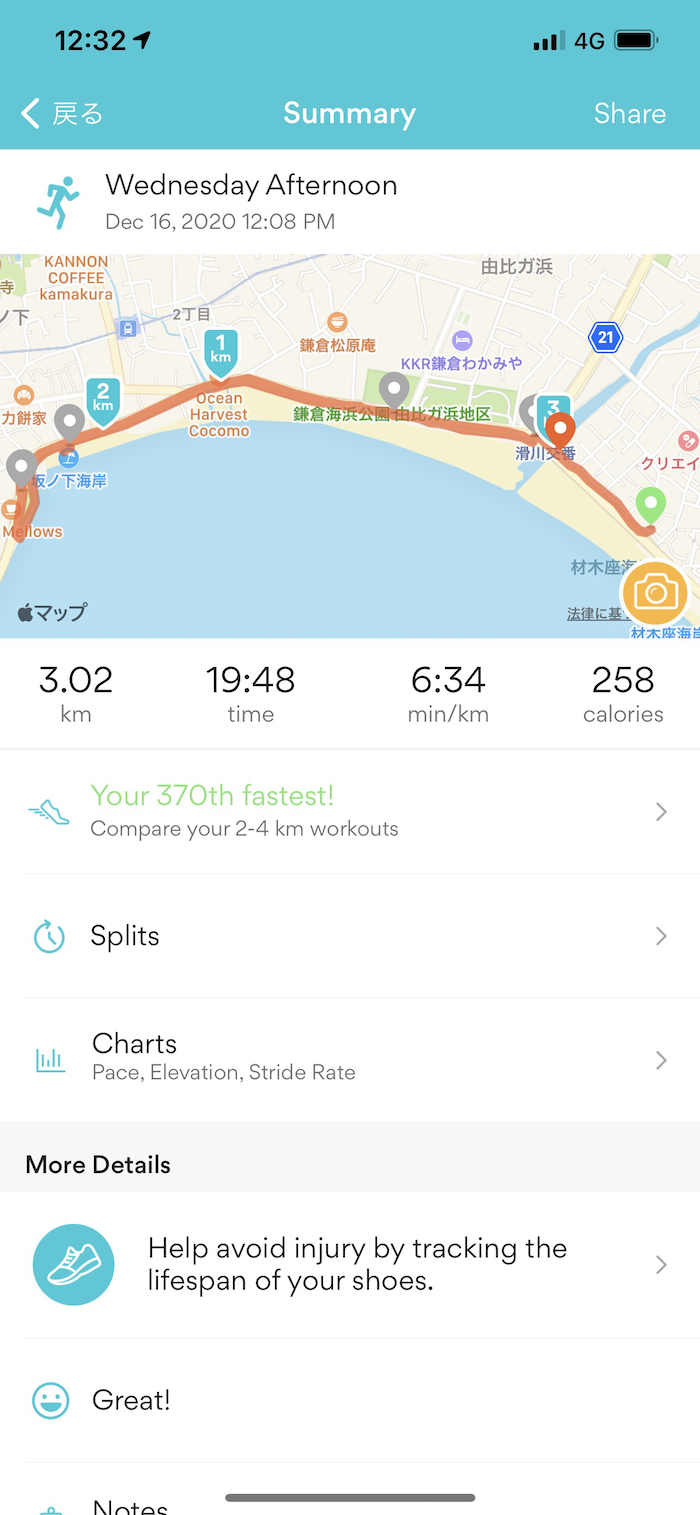Open the orange camera button
Viewport: 700px width, 1515px height.
[655, 594]
